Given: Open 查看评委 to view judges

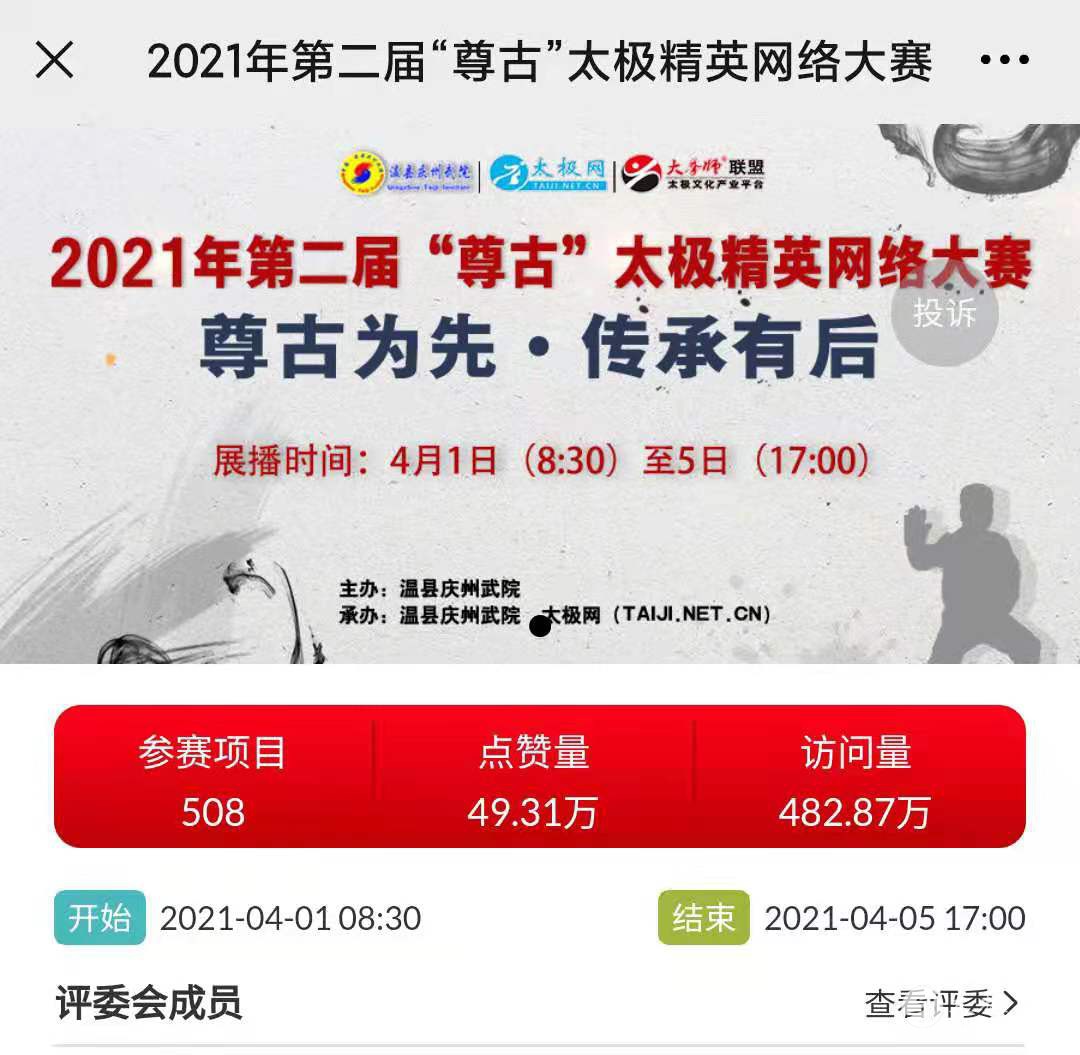Looking at the screenshot, I should click(940, 1003).
